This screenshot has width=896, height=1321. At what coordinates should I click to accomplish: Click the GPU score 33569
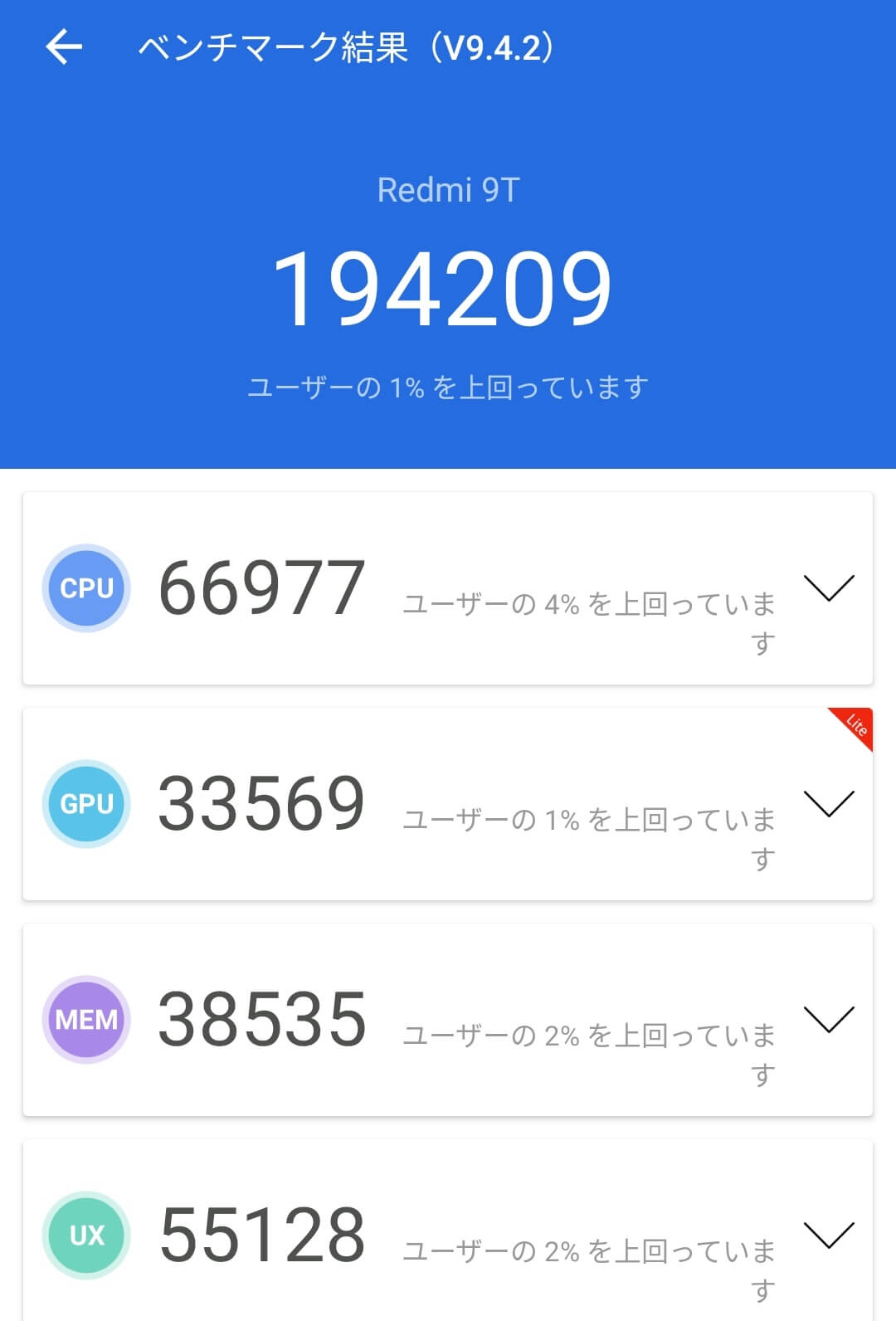click(262, 803)
